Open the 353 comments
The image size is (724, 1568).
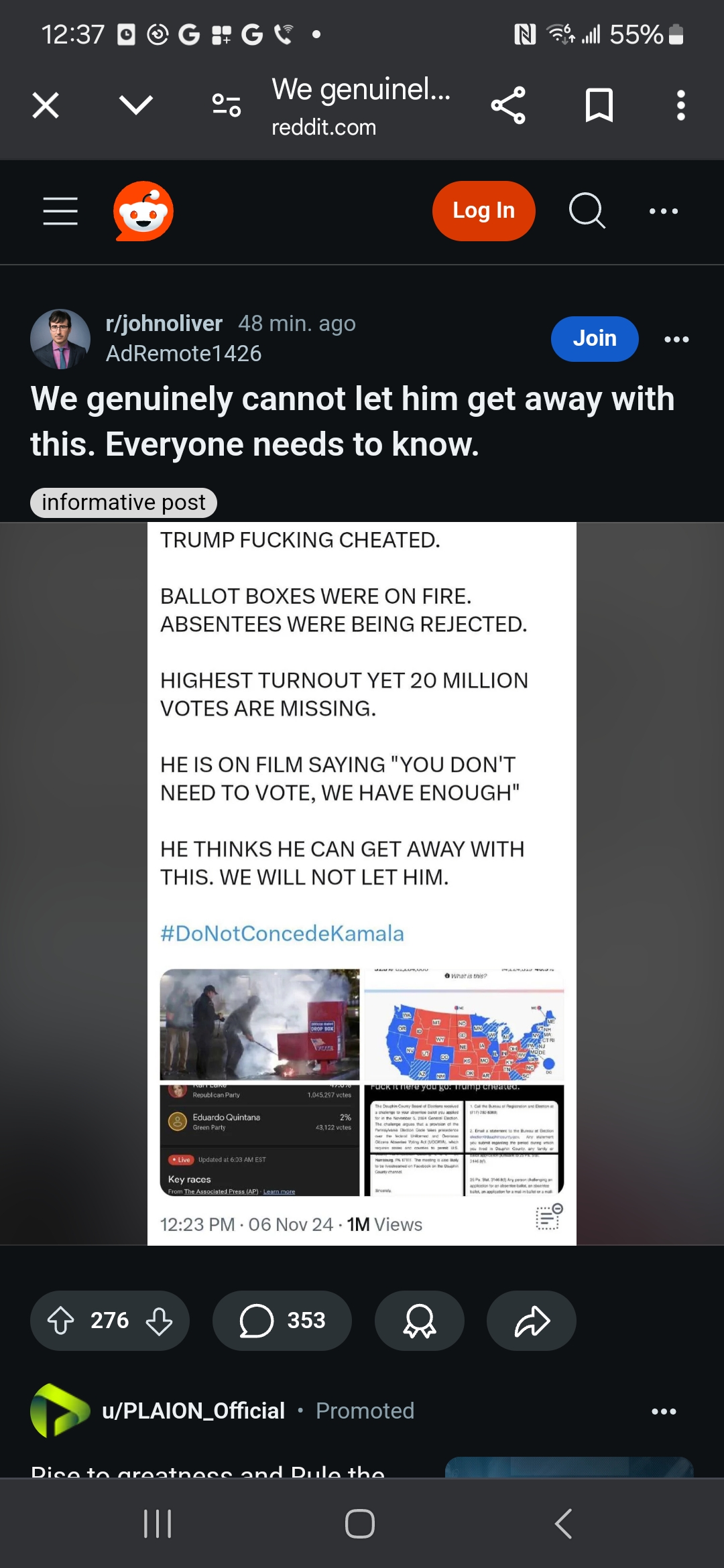click(282, 1321)
